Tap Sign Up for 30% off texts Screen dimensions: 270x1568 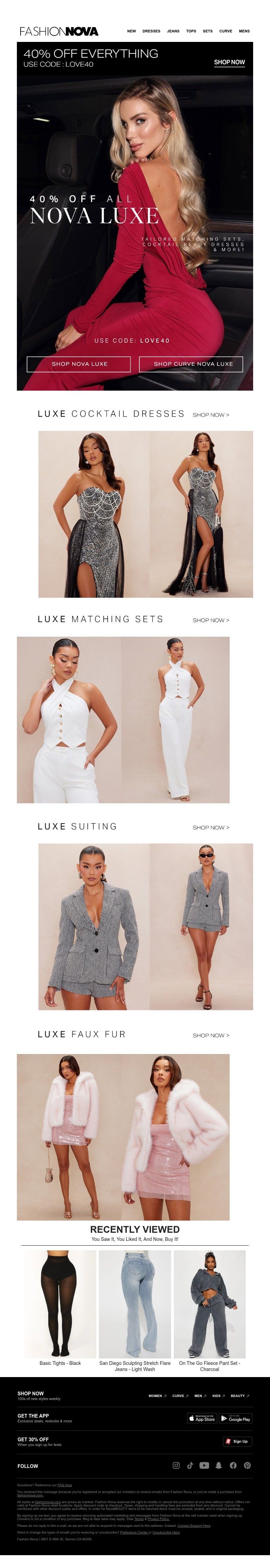coord(237,1441)
